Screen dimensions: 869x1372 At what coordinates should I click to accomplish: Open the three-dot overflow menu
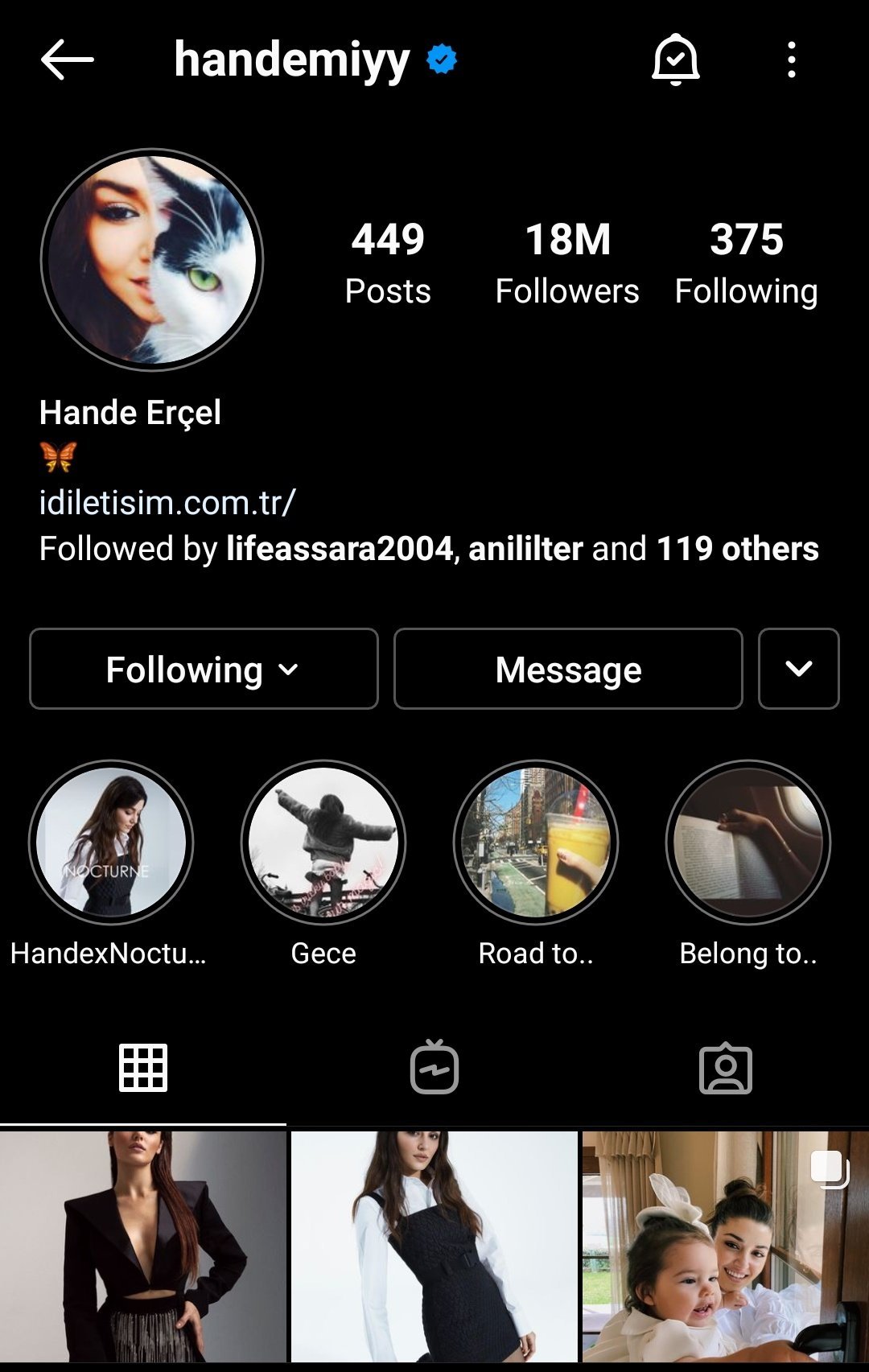(792, 60)
